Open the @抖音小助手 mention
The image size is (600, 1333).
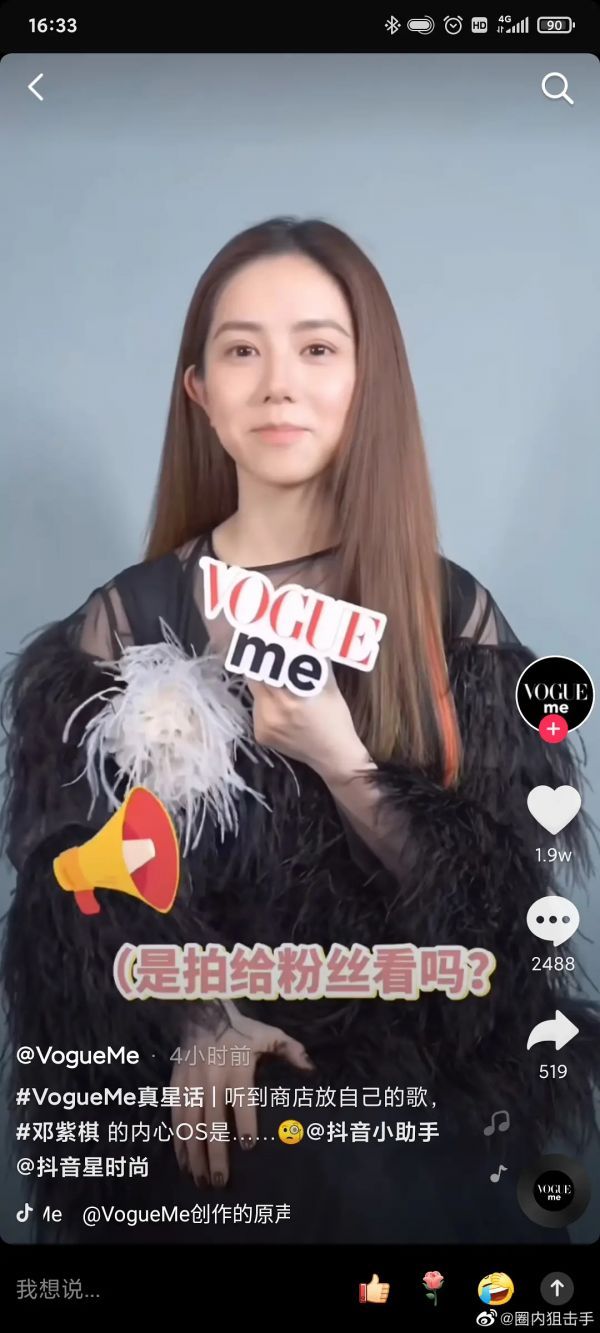click(372, 1132)
